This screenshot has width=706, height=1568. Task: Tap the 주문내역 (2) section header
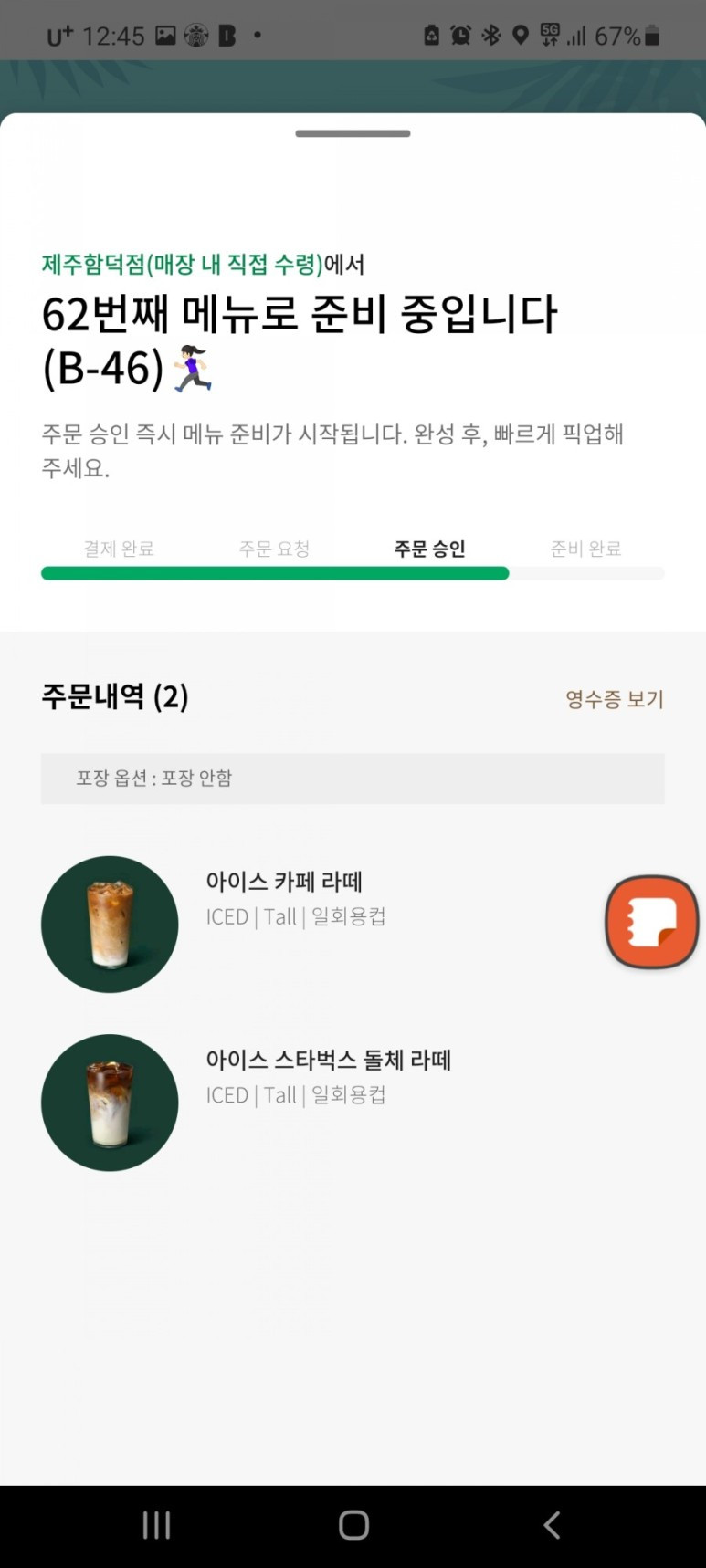point(113,698)
